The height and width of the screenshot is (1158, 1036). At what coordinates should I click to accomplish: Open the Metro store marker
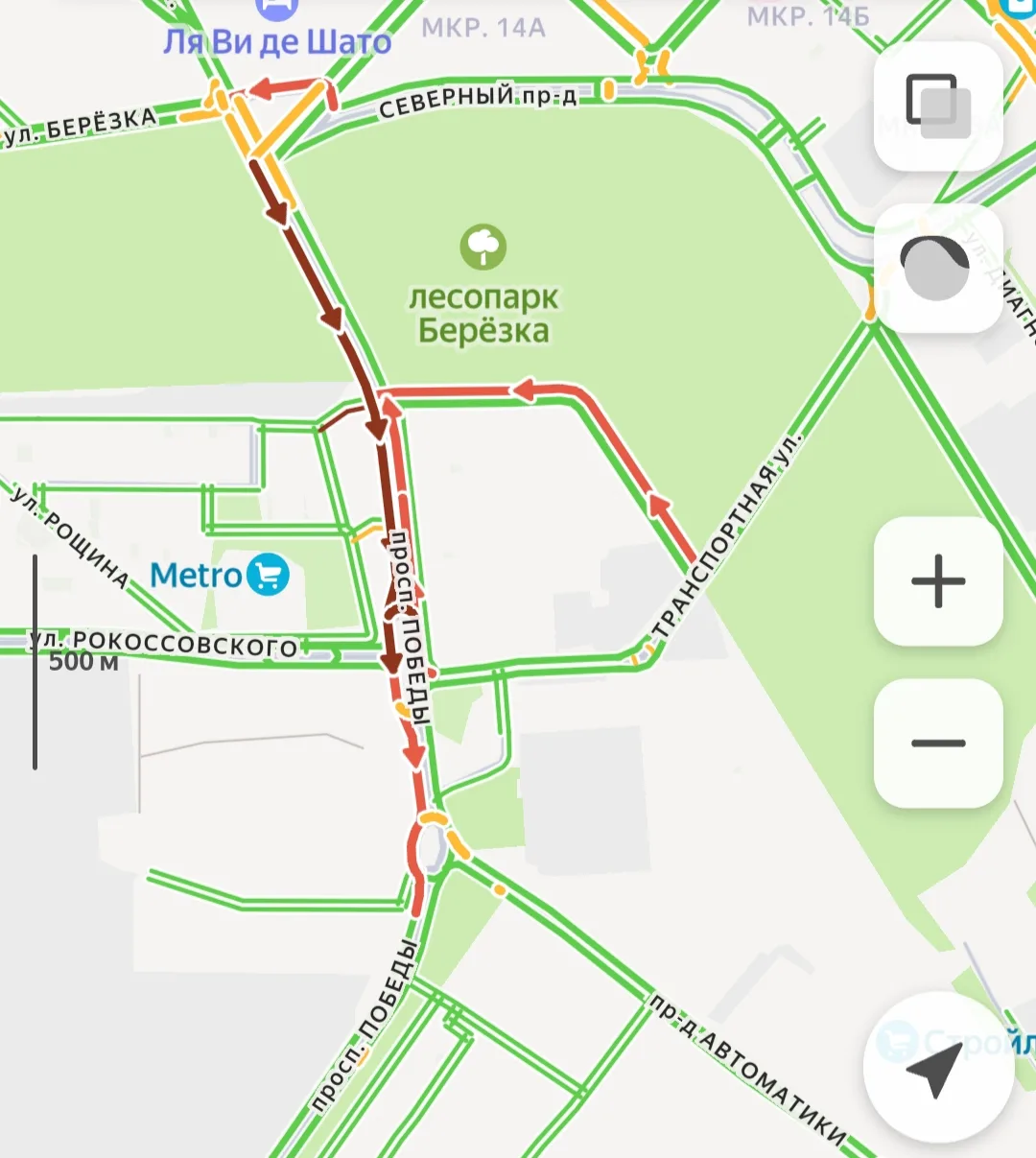click(268, 575)
